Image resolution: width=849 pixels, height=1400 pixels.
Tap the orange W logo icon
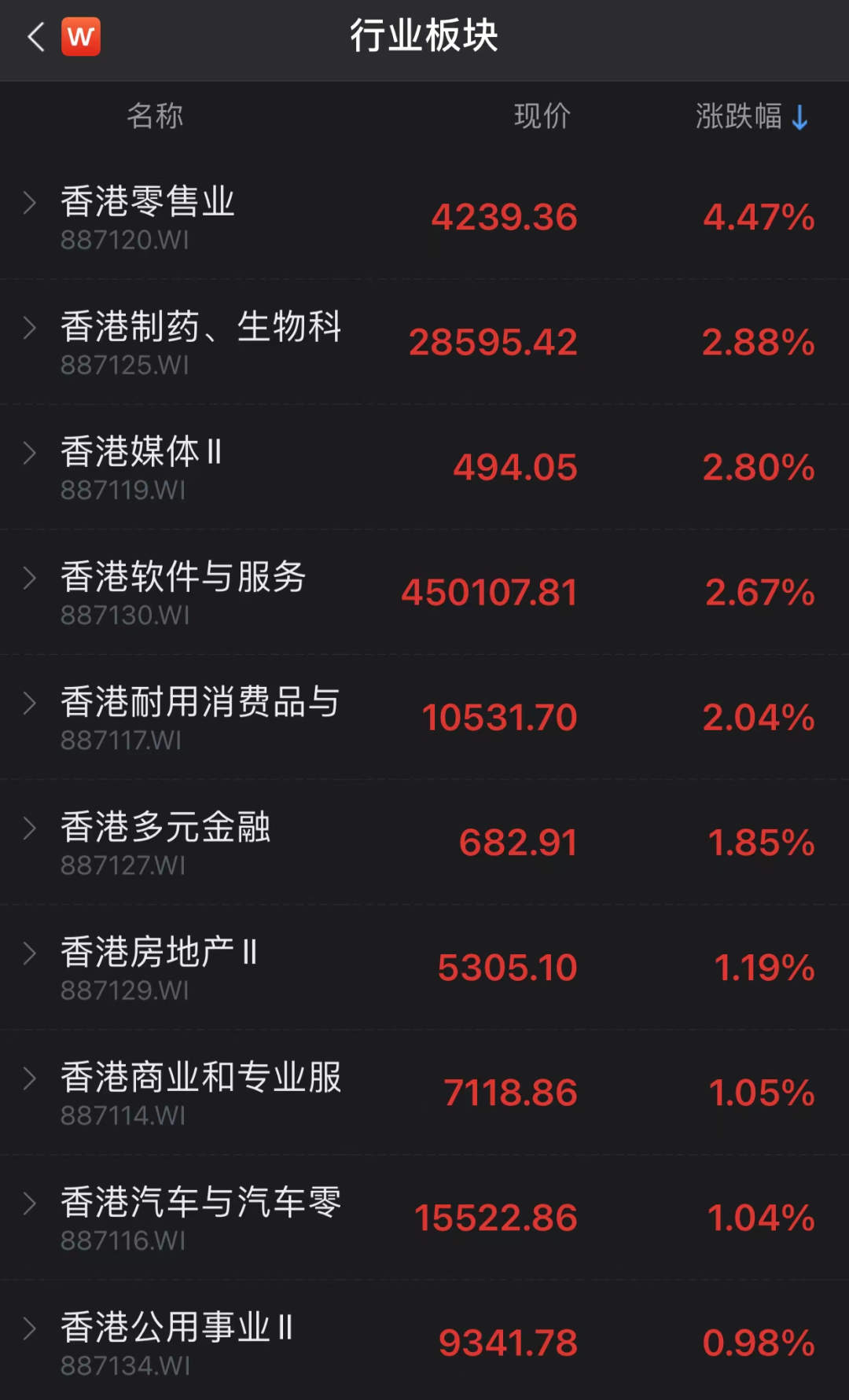click(81, 37)
